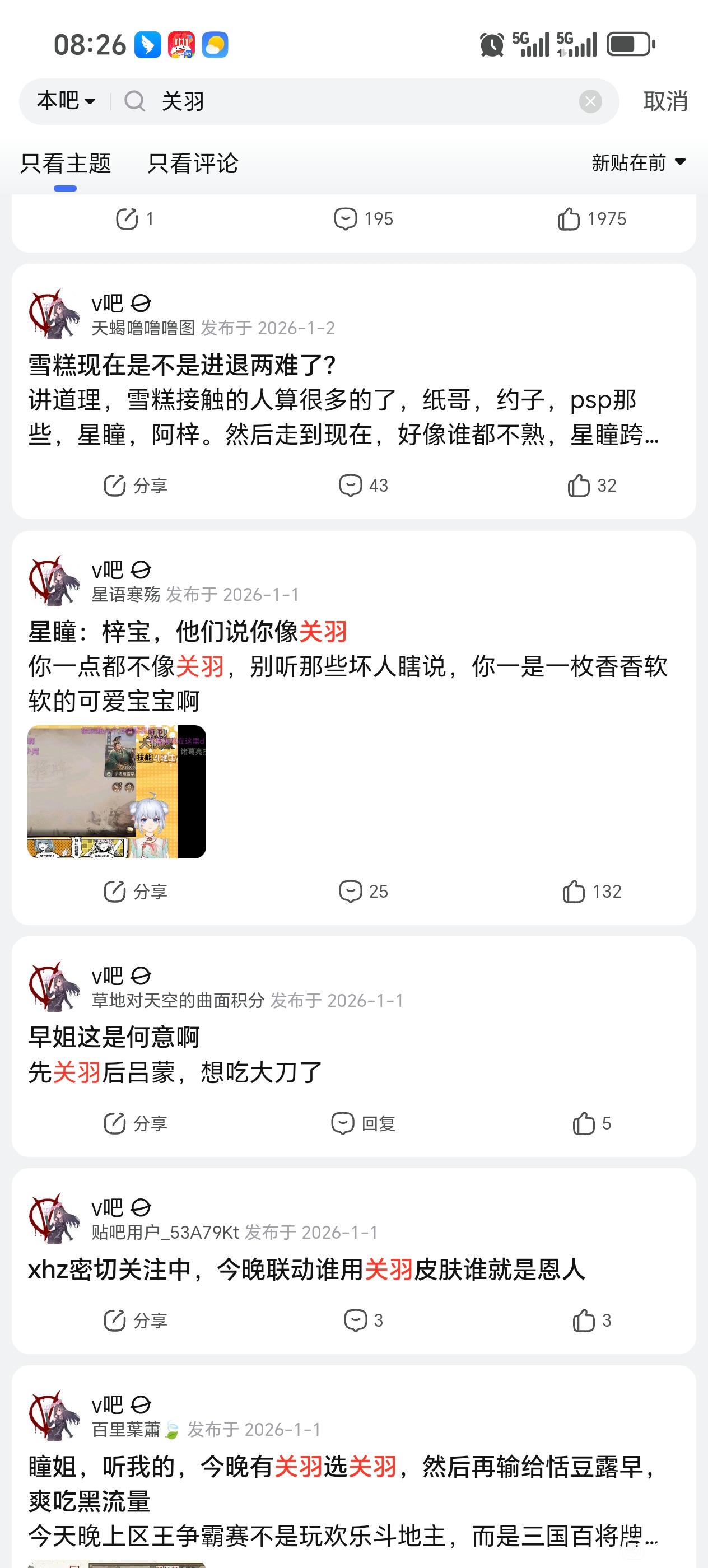The image size is (708, 1568).
Task: Share the xhz密切关注中 post
Action: 135,1321
